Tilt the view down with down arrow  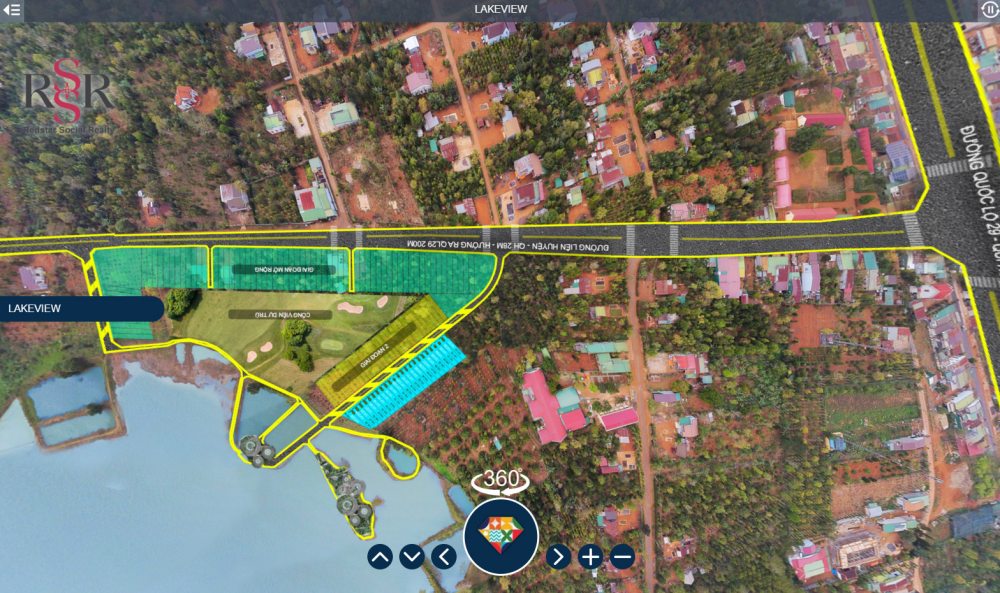tap(412, 557)
